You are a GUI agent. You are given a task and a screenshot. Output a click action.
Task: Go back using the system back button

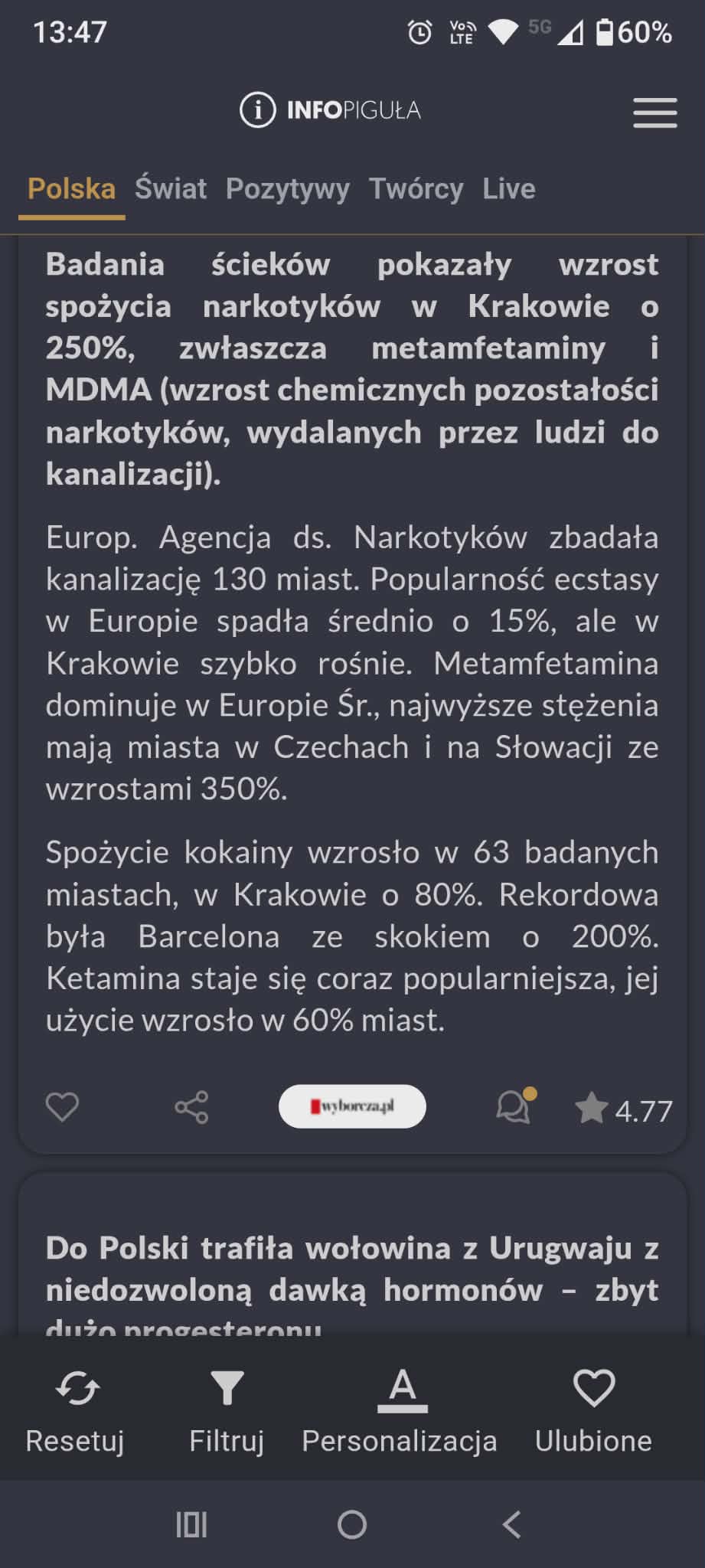pos(511,1524)
